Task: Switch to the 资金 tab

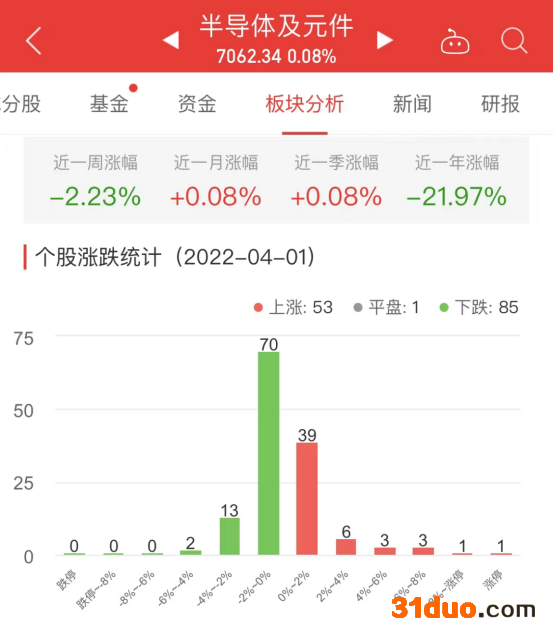Action: click(x=197, y=104)
